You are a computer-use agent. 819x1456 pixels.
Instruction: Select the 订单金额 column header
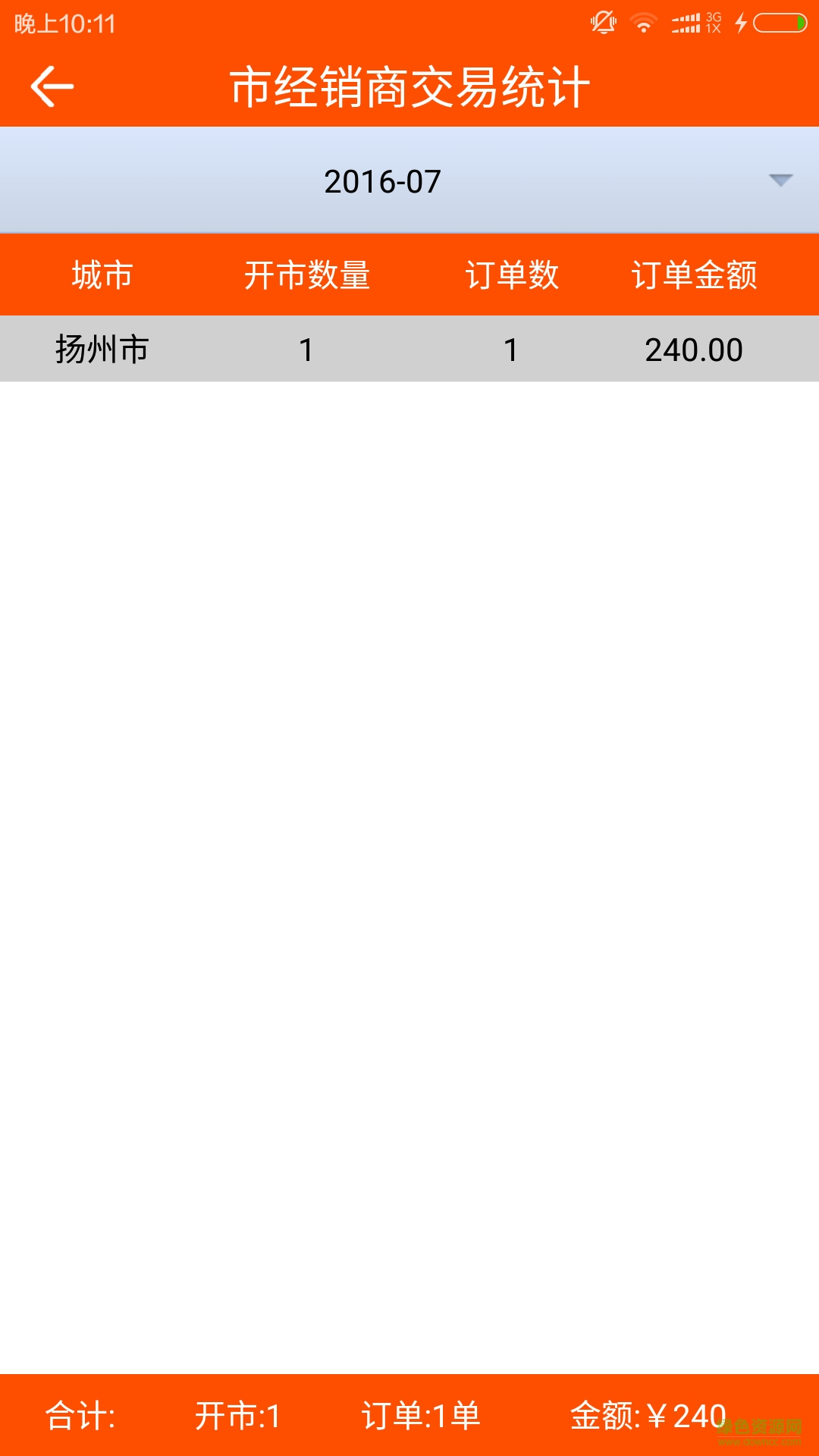[697, 275]
